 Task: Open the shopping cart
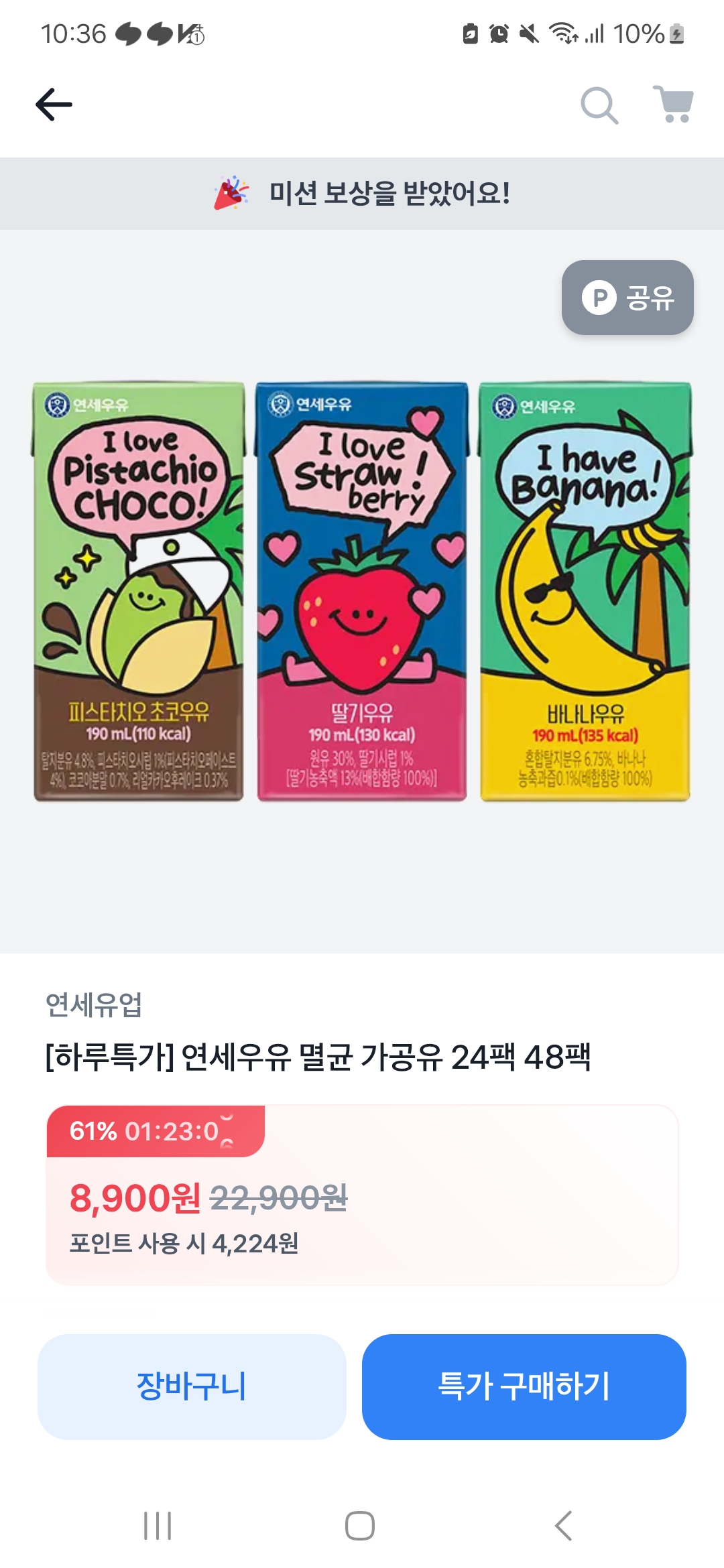pos(674,105)
